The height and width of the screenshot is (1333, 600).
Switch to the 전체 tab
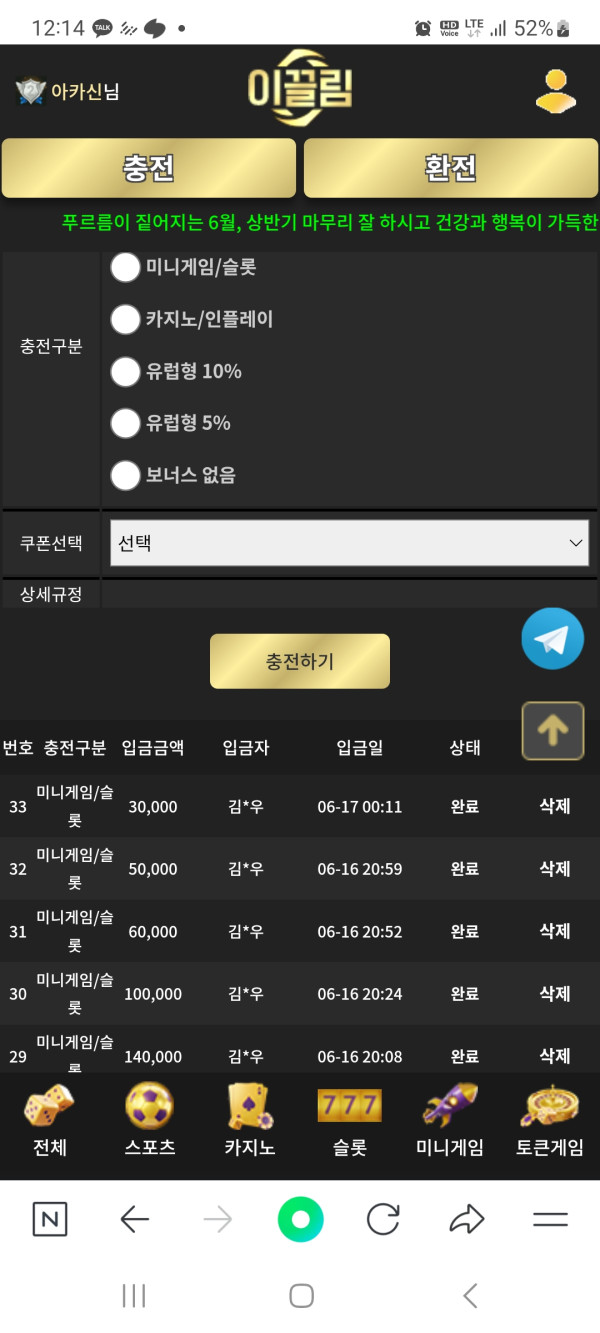[49, 1120]
